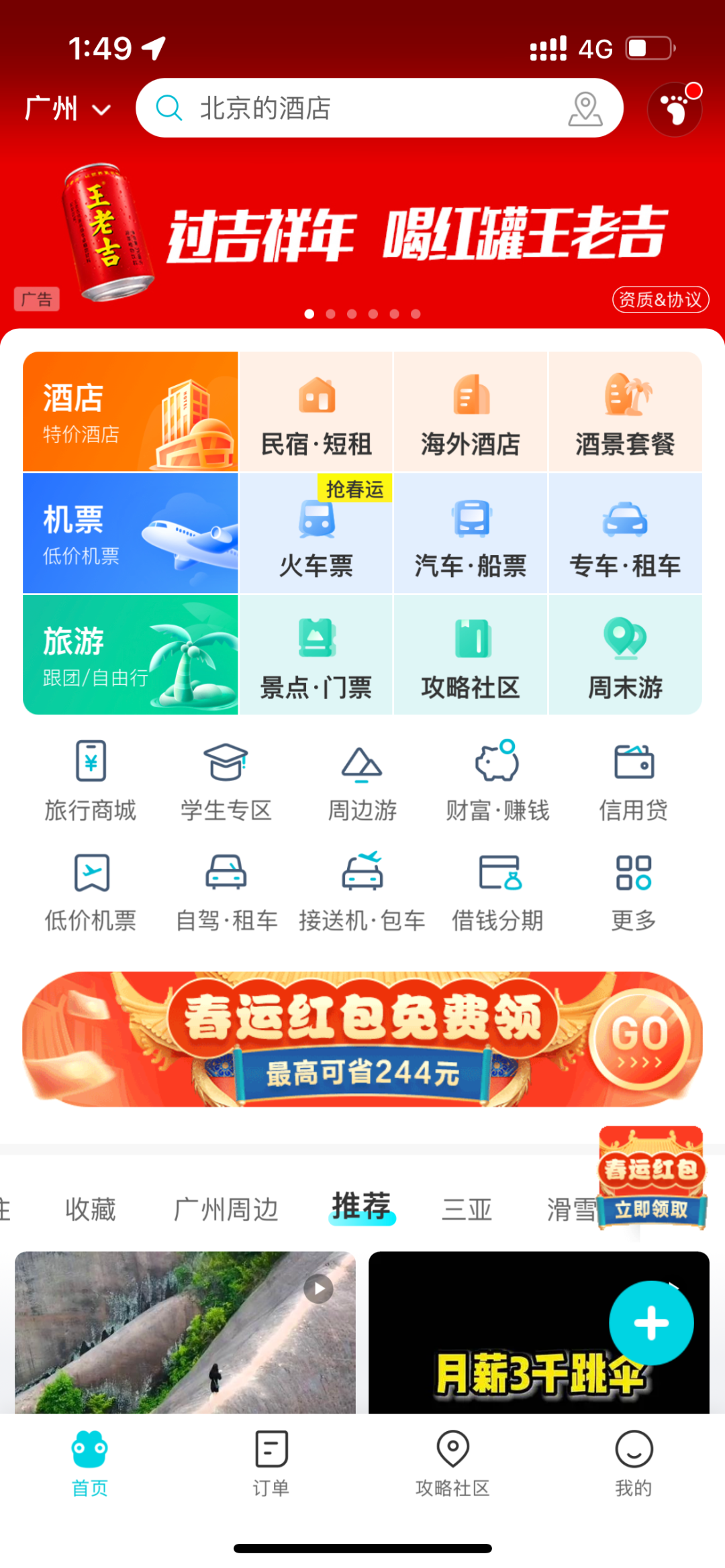Open the 春运红包免费领 GO banner
Screen dimensions: 725x1568
[362, 1039]
